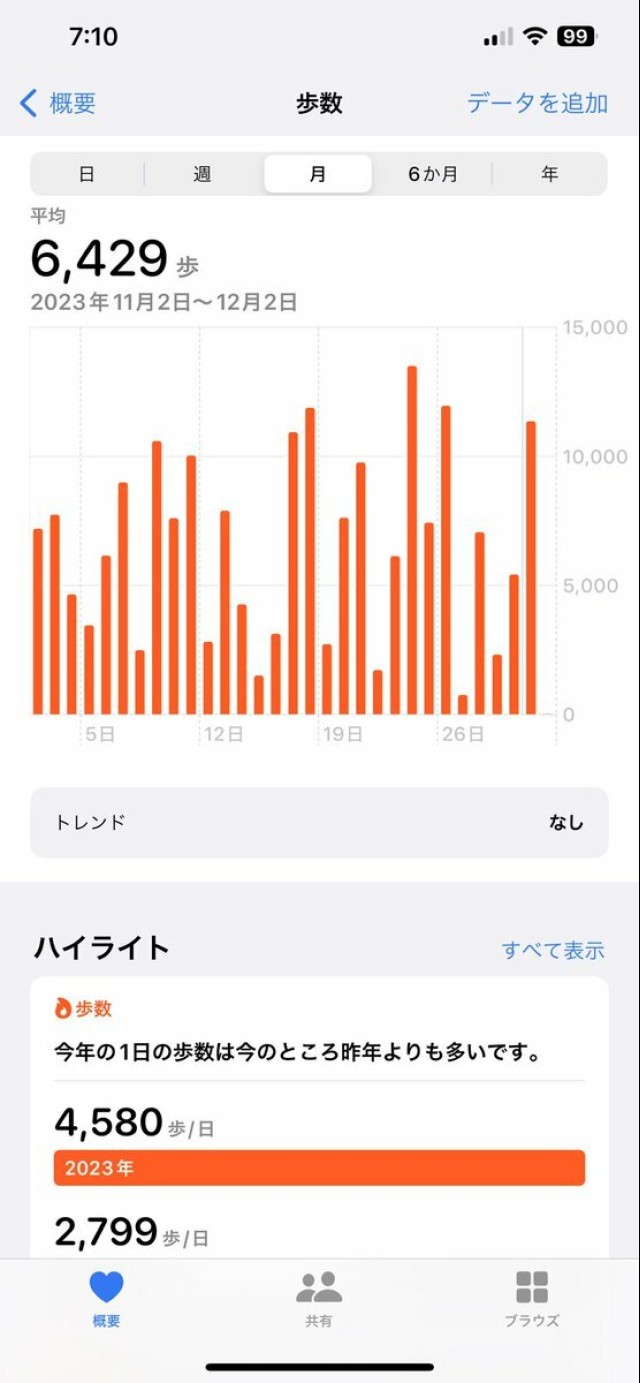The image size is (640, 1383).
Task: Select the 月 segment
Action: [x=318, y=174]
